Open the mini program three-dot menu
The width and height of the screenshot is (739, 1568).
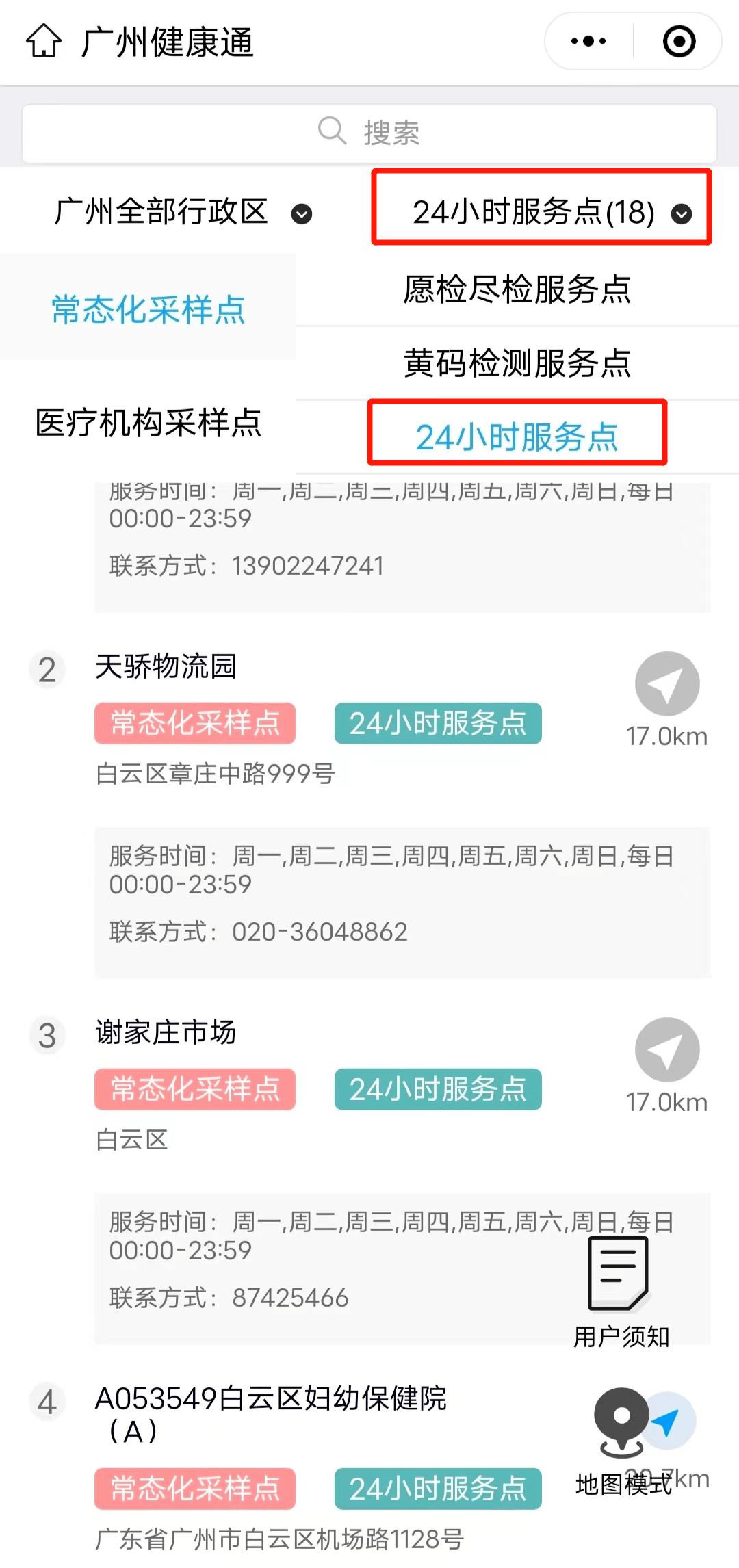588,41
